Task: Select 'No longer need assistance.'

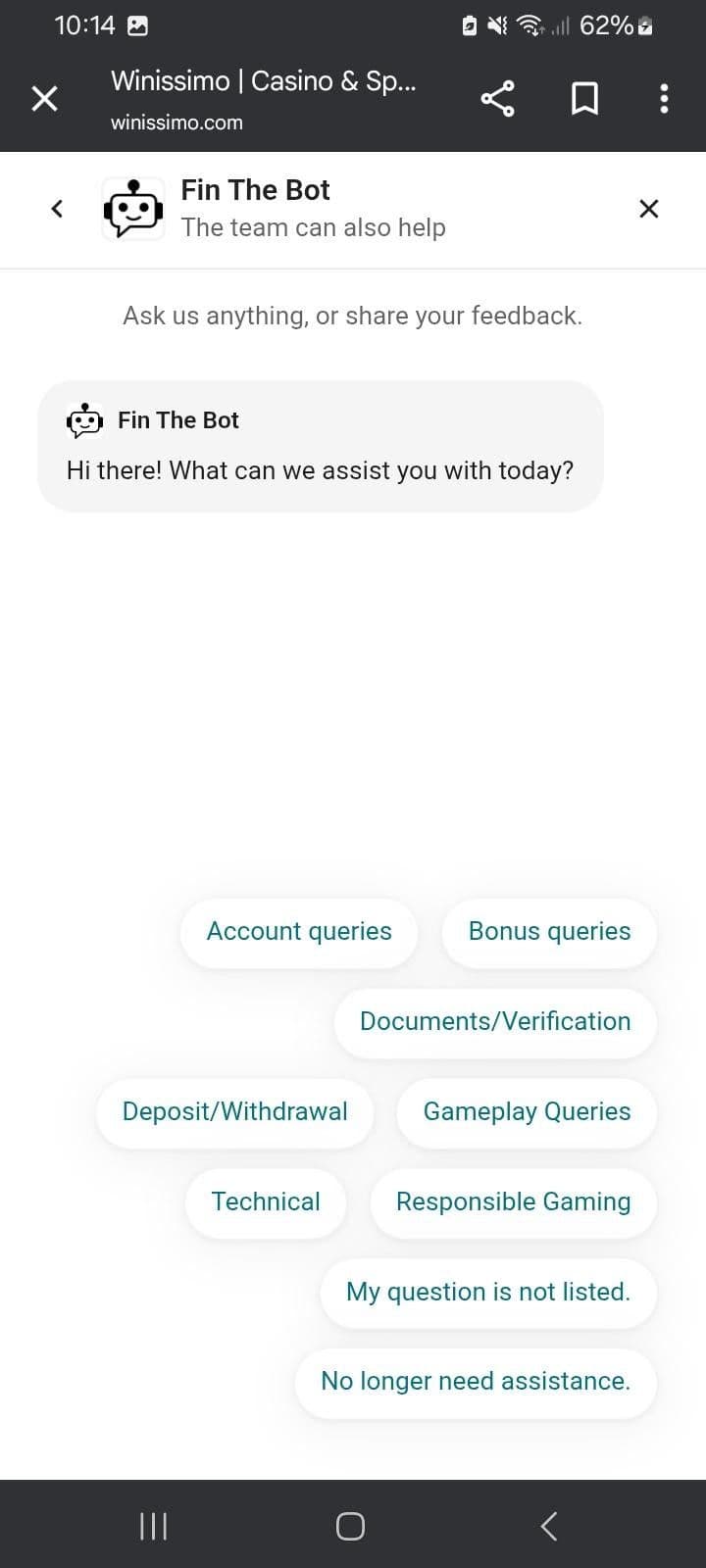Action: (x=476, y=1382)
